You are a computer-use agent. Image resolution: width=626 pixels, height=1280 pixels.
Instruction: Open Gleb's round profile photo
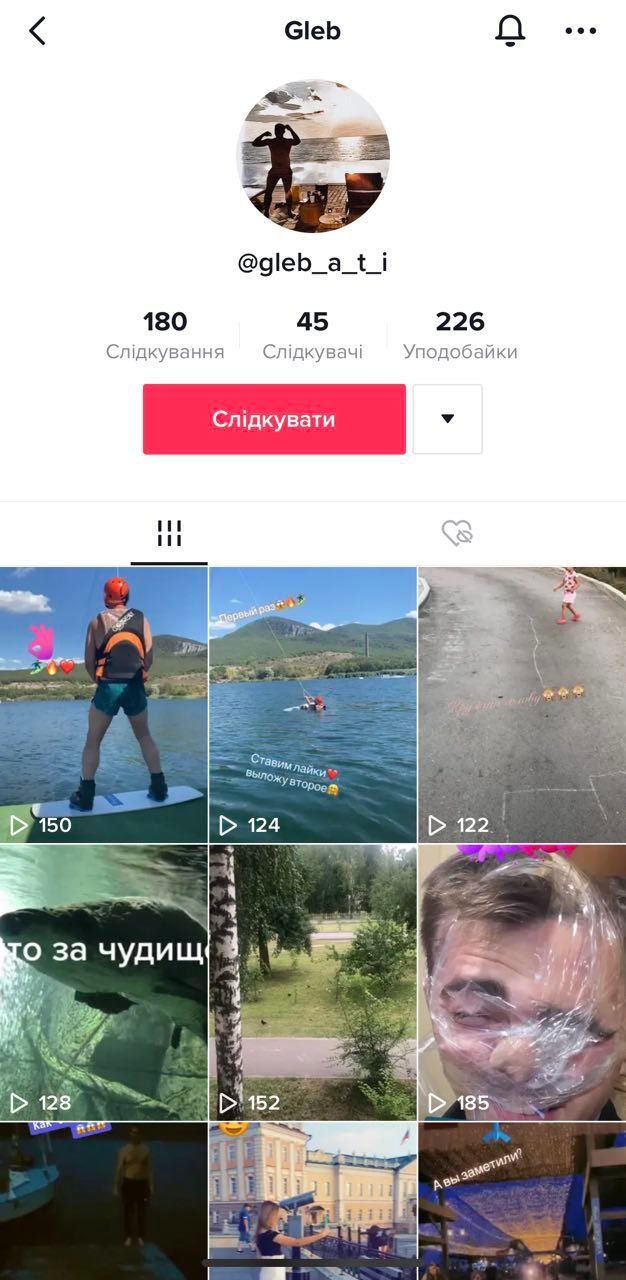[x=313, y=157]
